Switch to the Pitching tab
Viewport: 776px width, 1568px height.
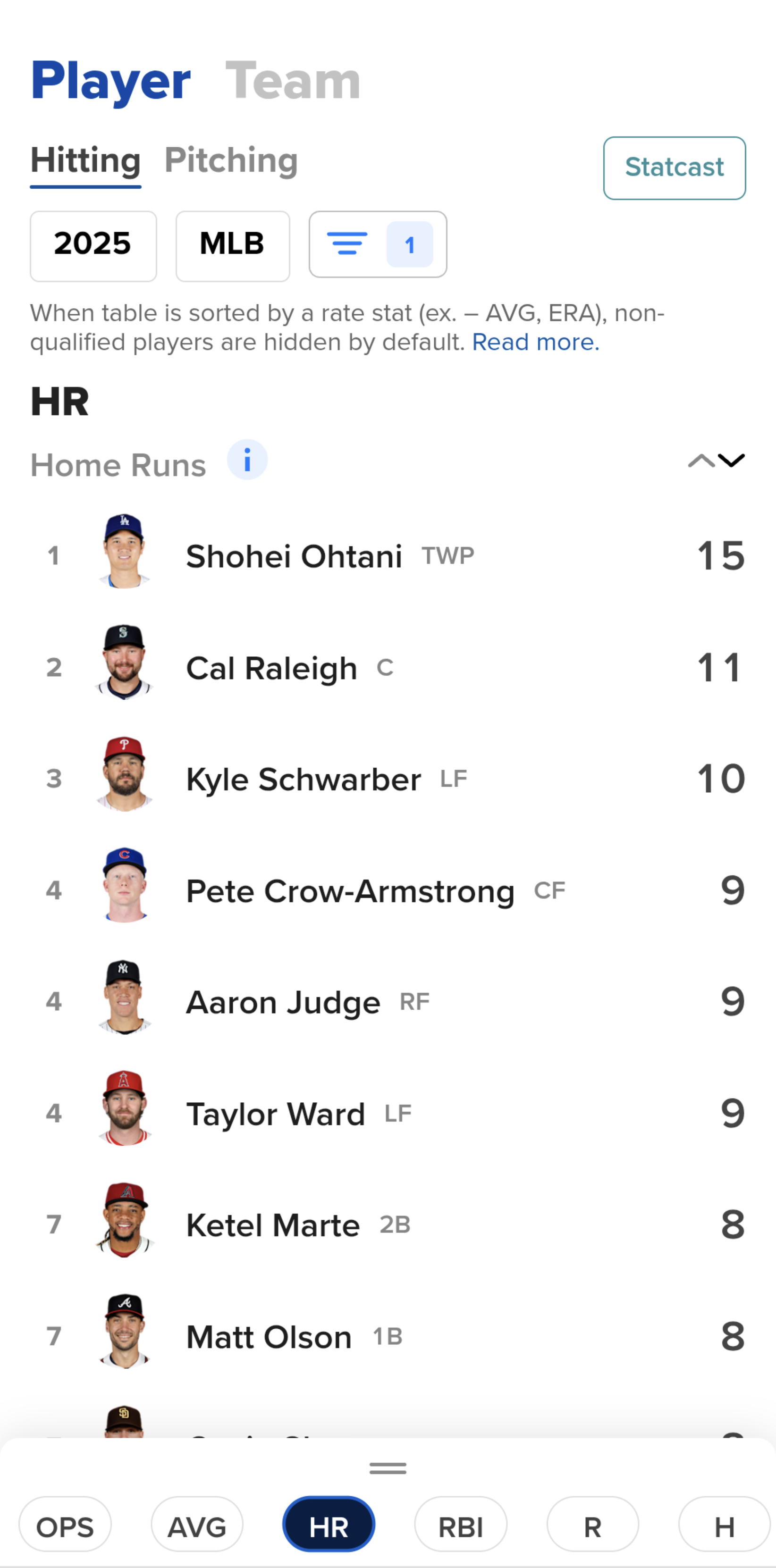coord(231,161)
